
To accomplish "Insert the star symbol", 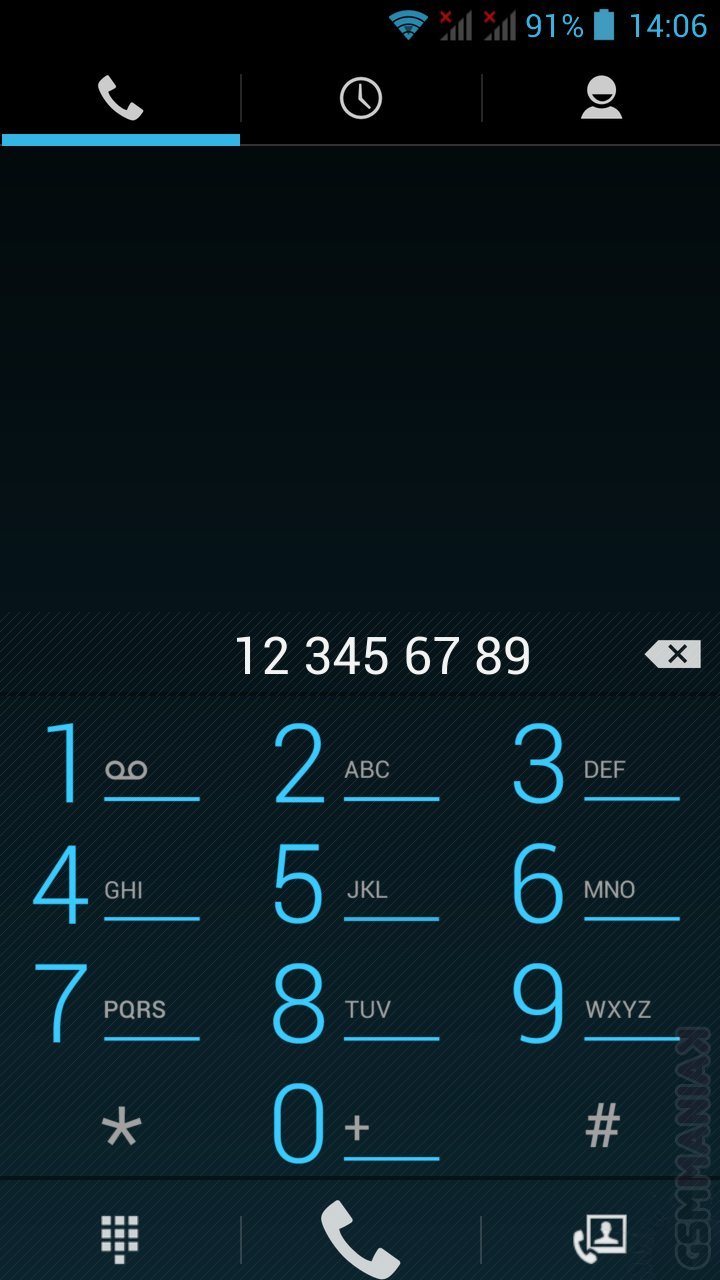I will [121, 1128].
